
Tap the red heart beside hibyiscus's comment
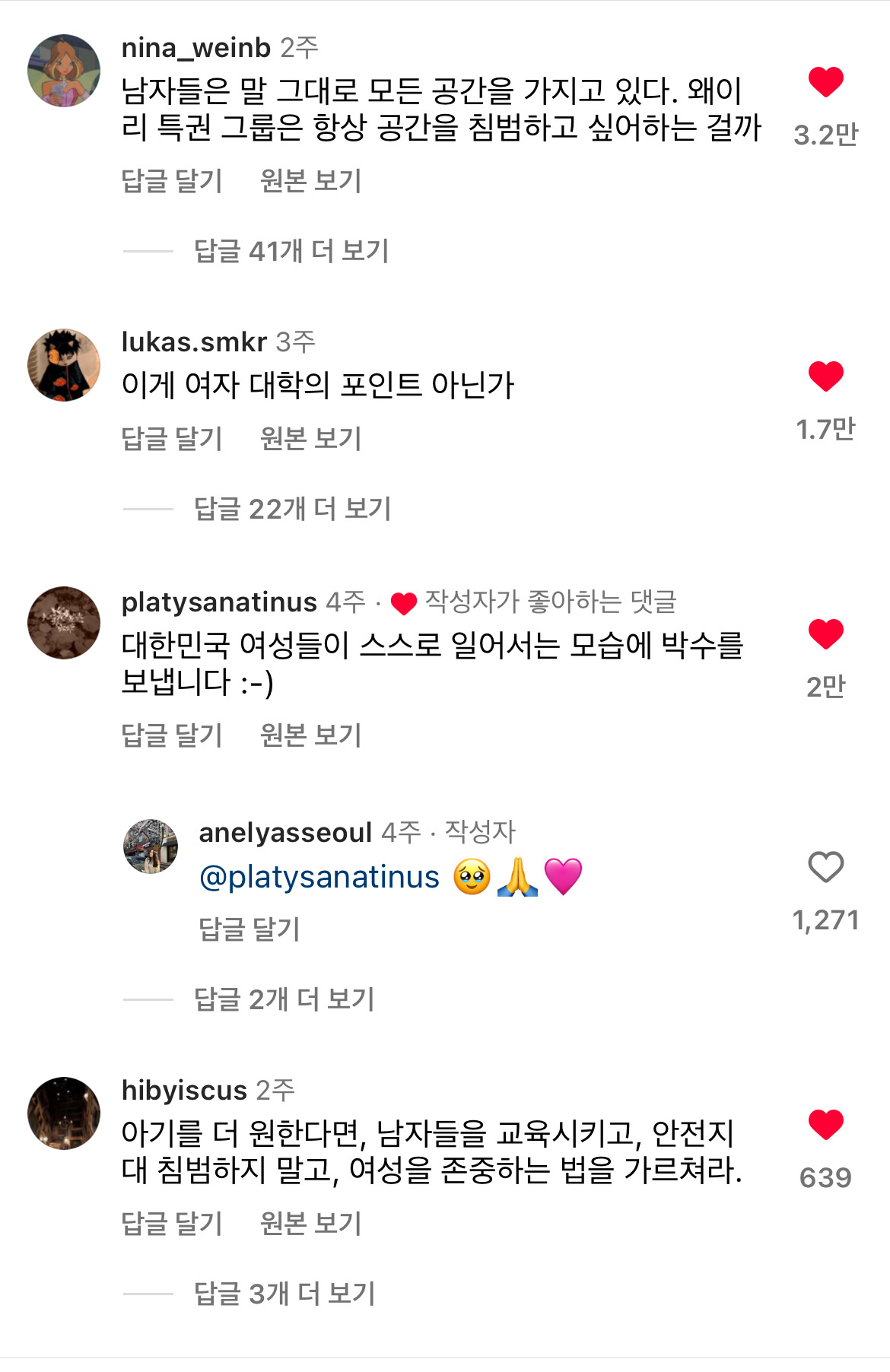click(x=825, y=1123)
